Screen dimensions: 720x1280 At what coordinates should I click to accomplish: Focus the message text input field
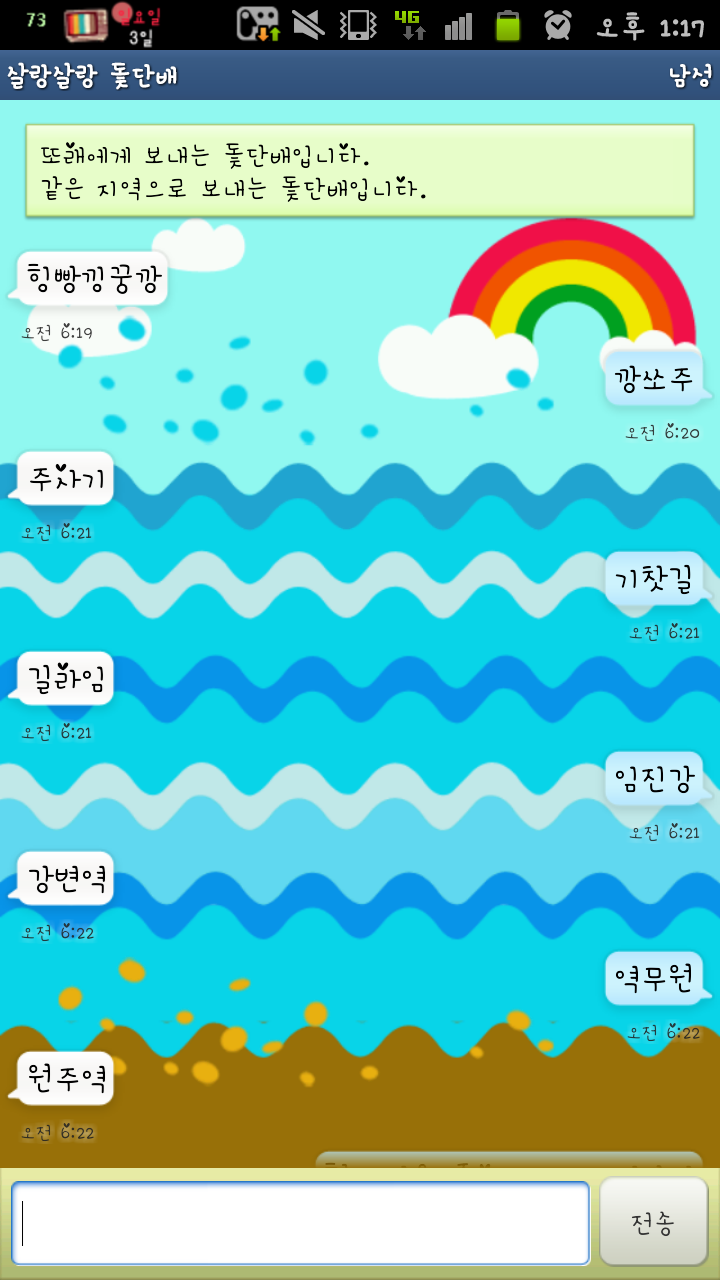(x=300, y=1223)
